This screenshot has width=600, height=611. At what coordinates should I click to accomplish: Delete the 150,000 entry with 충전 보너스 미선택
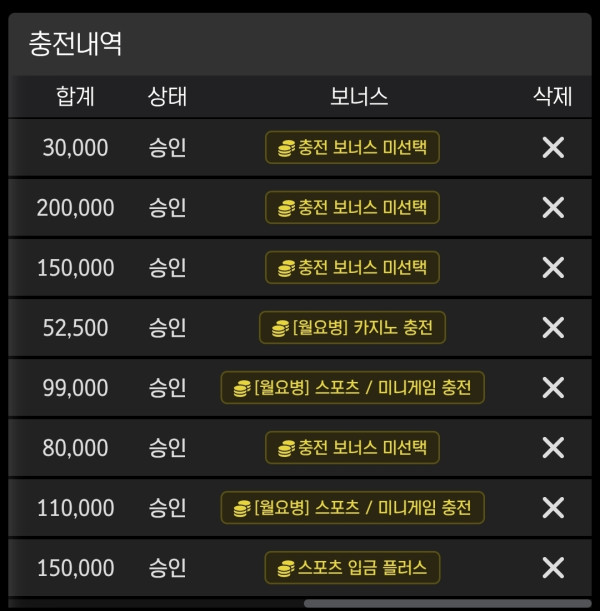click(553, 268)
